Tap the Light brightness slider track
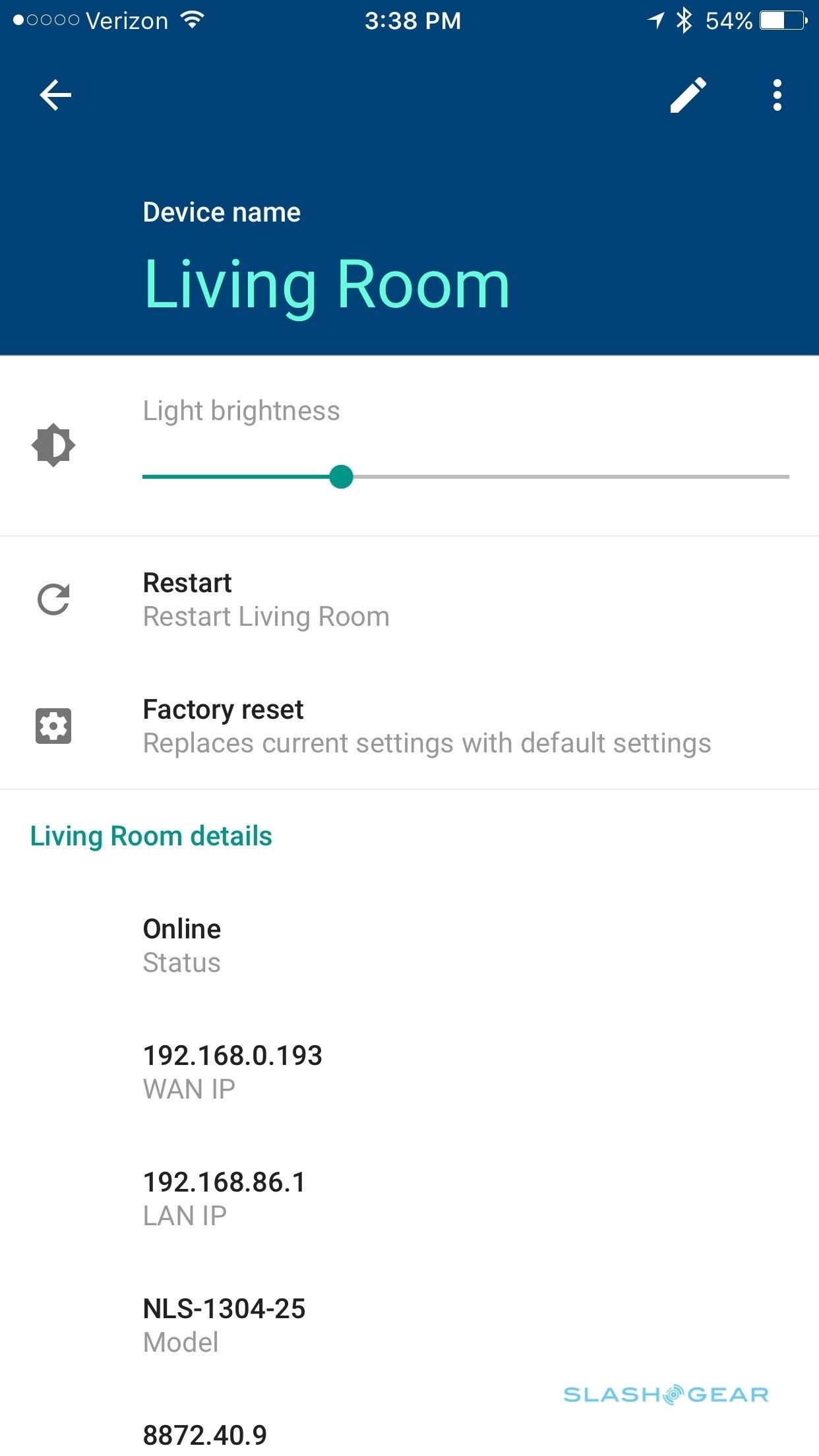The width and height of the screenshot is (819, 1456). coord(466,476)
